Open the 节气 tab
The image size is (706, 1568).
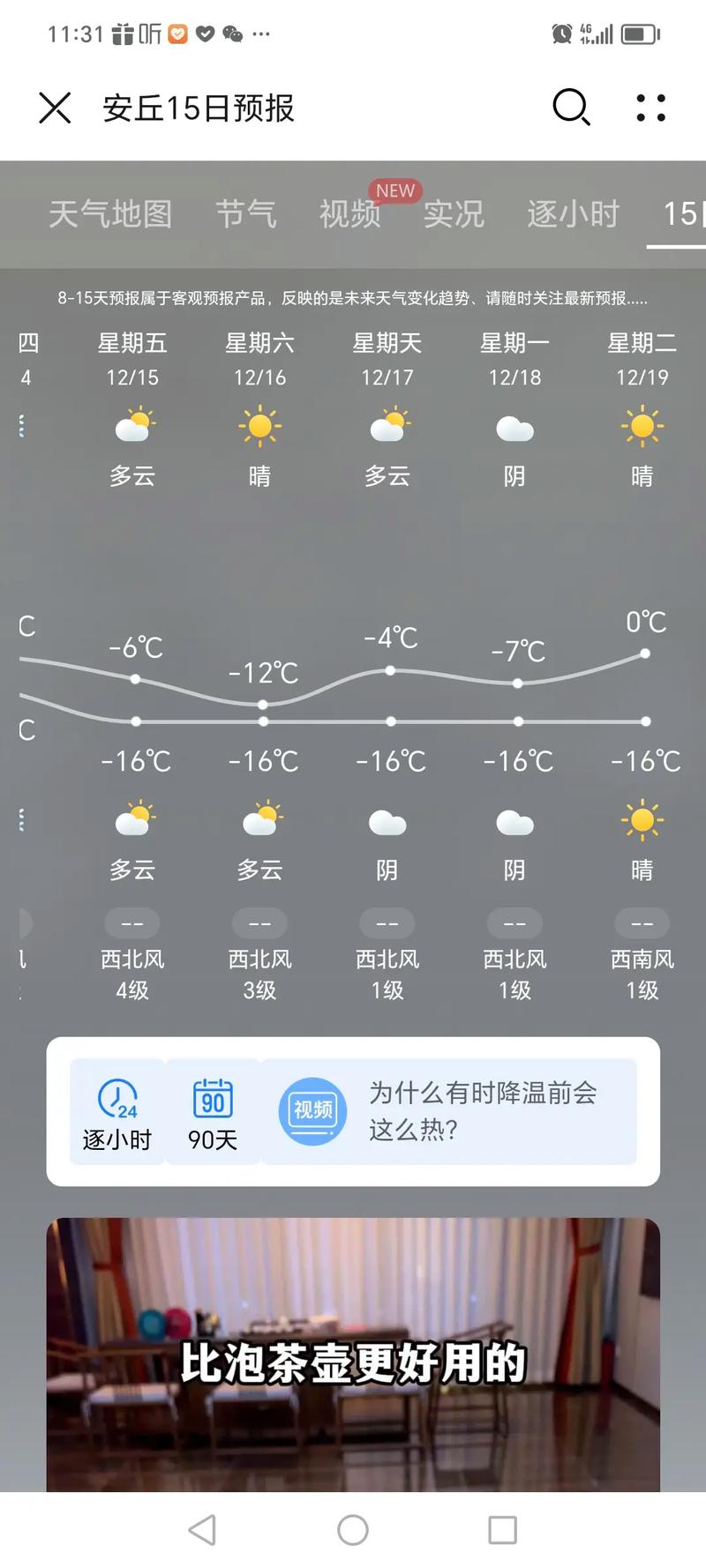tap(247, 214)
